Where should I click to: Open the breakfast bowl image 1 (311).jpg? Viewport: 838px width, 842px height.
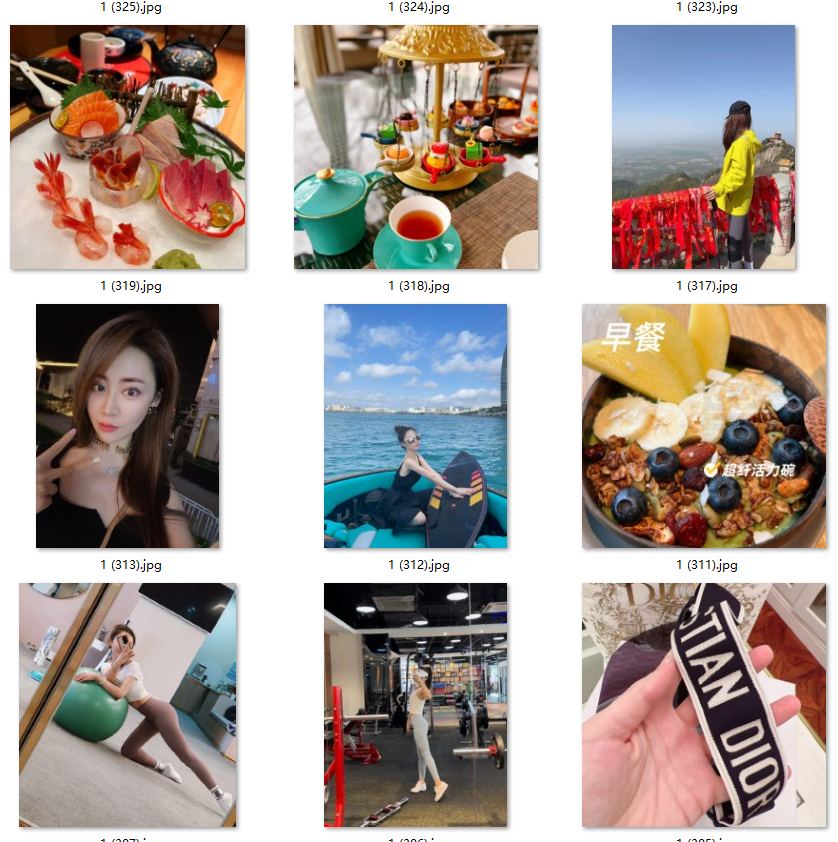point(704,426)
